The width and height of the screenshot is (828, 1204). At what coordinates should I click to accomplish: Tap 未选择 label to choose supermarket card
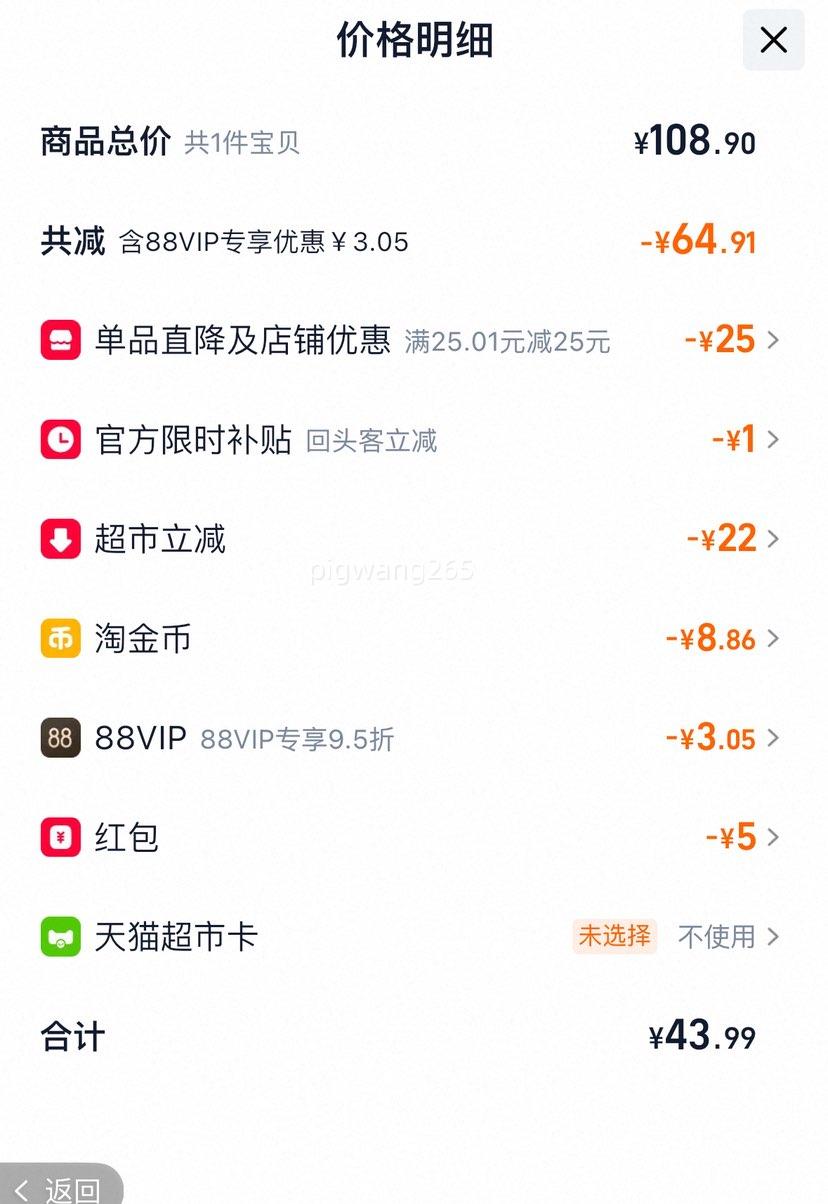(614, 937)
